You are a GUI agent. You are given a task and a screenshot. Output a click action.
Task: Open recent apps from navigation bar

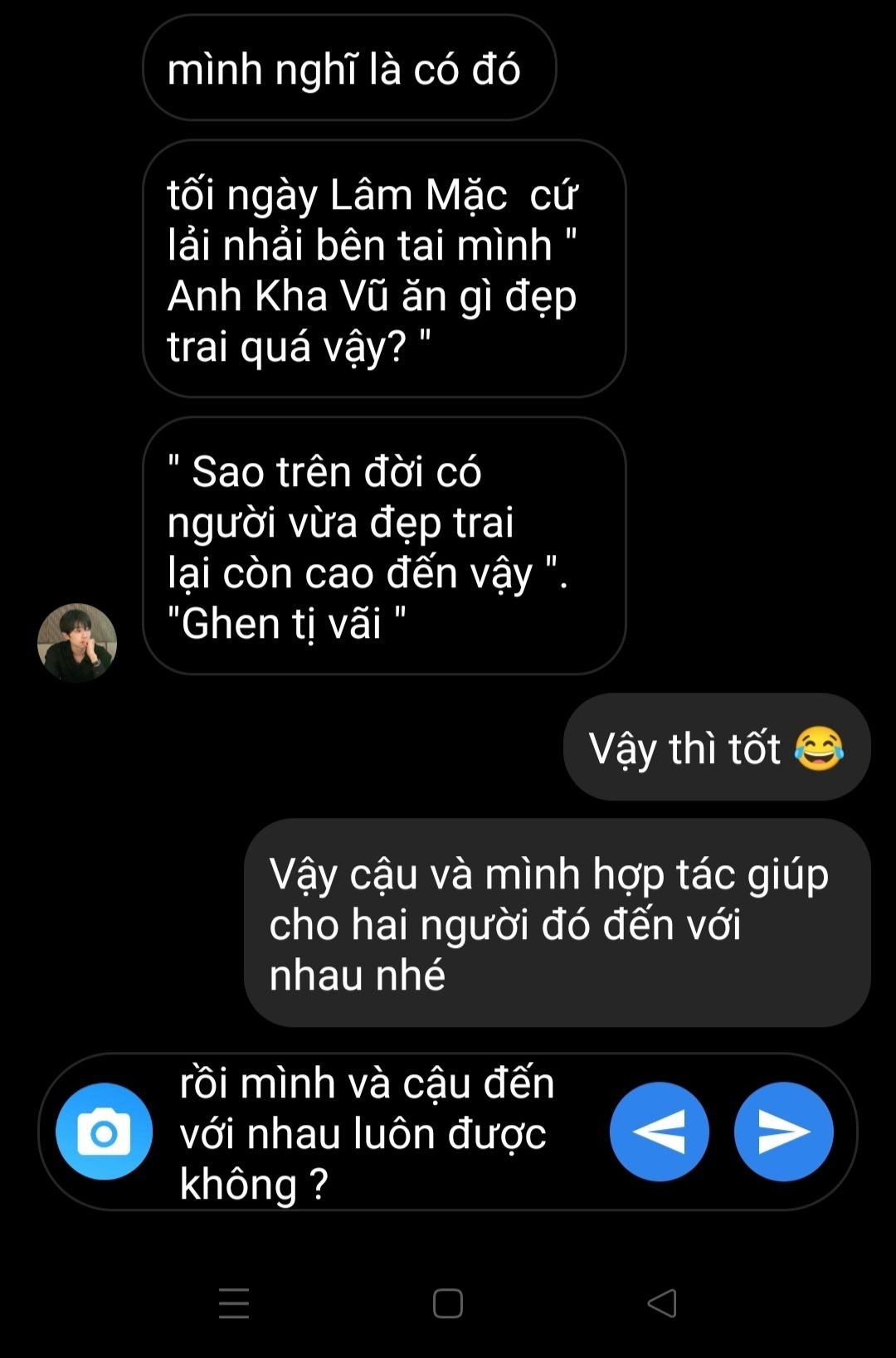click(x=234, y=1303)
